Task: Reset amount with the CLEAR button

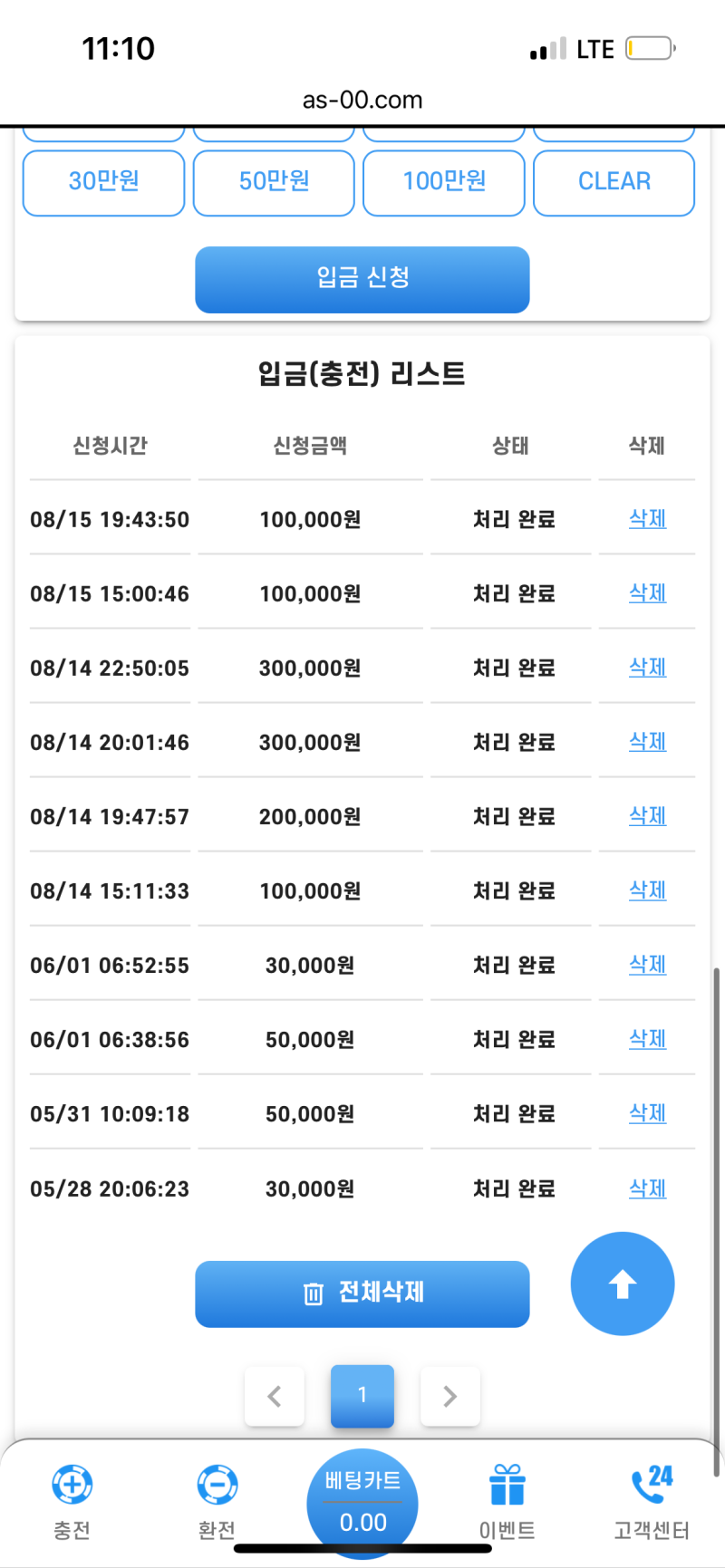Action: [614, 182]
